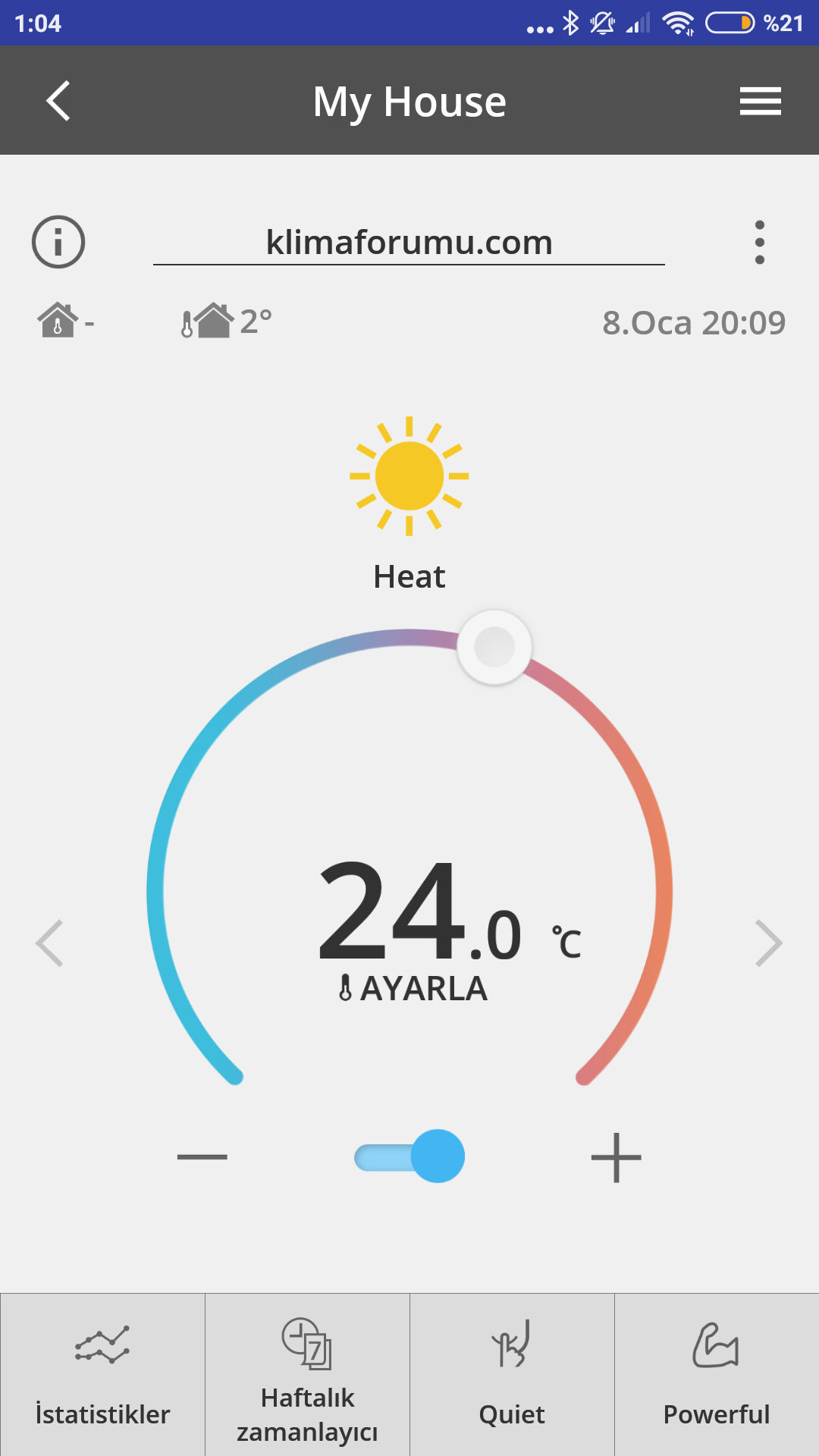The image size is (819, 1456).
Task: Go back from My House screen
Action: point(58,101)
